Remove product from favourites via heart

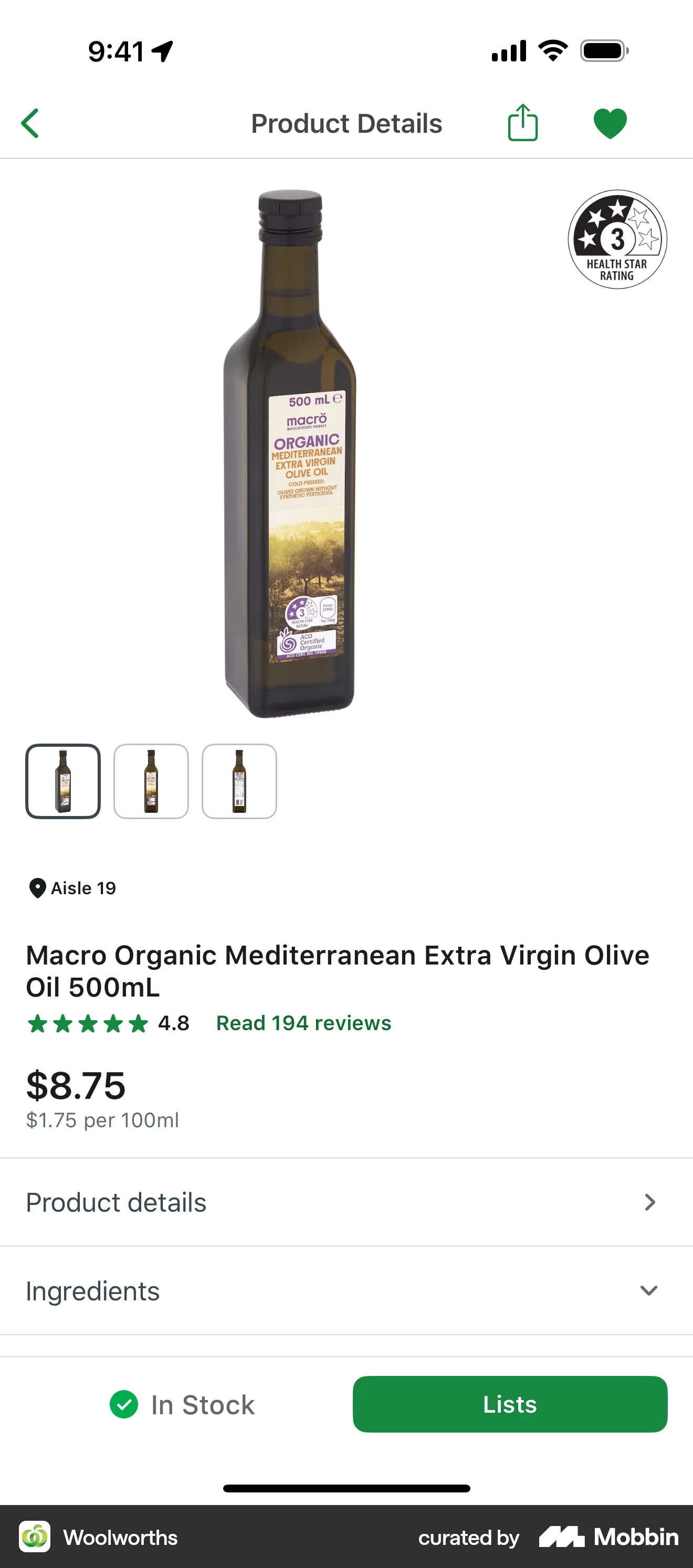coord(610,123)
